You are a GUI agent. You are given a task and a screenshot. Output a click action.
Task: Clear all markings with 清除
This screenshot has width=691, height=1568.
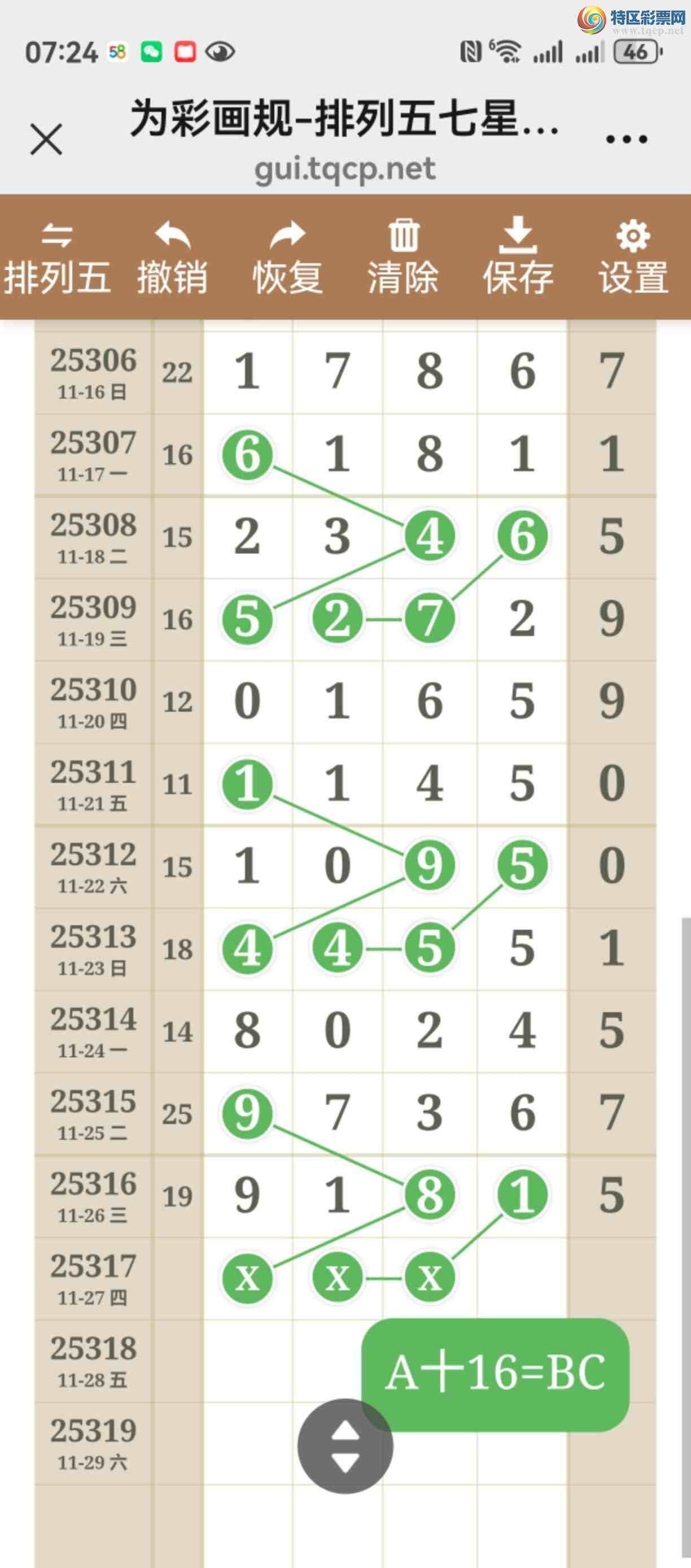pos(403,259)
